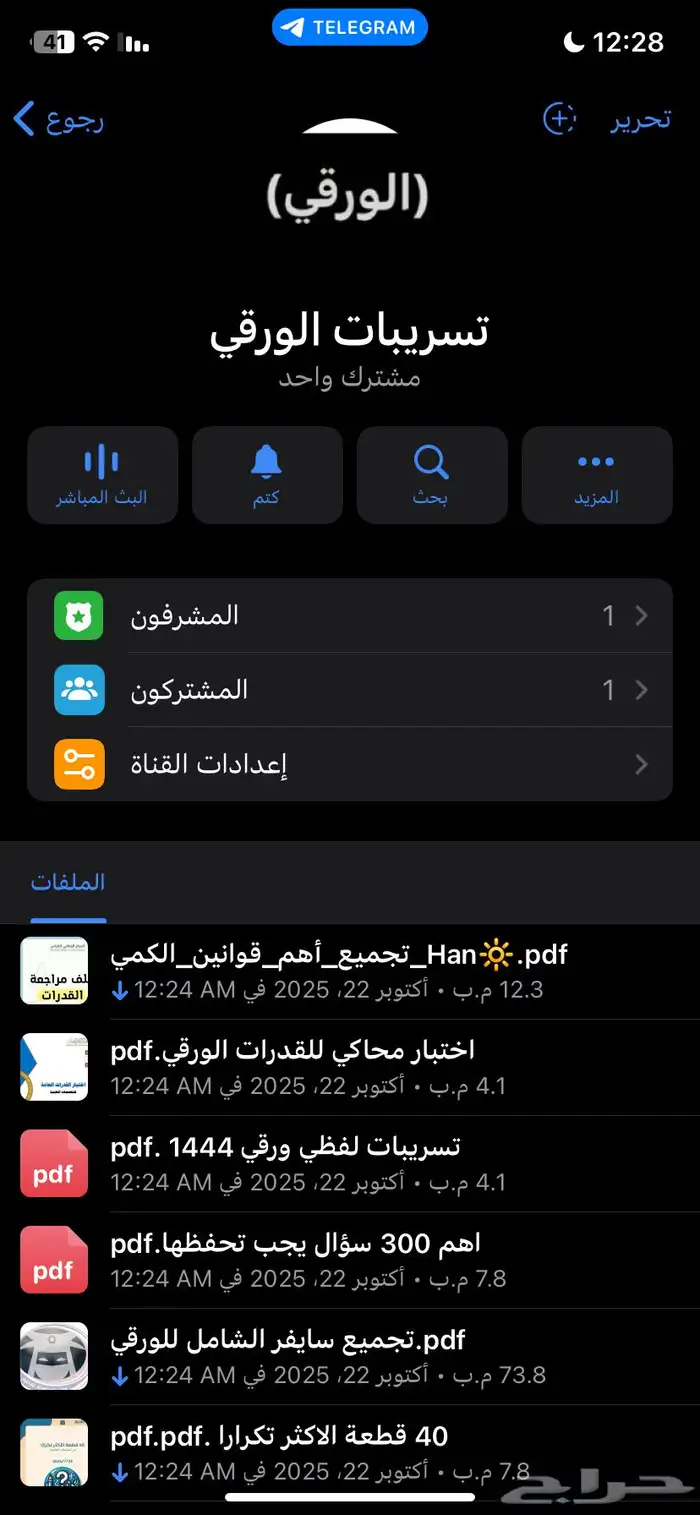The image size is (700, 1515).
Task: Open المشرفون administrators list
Action: click(x=349, y=616)
